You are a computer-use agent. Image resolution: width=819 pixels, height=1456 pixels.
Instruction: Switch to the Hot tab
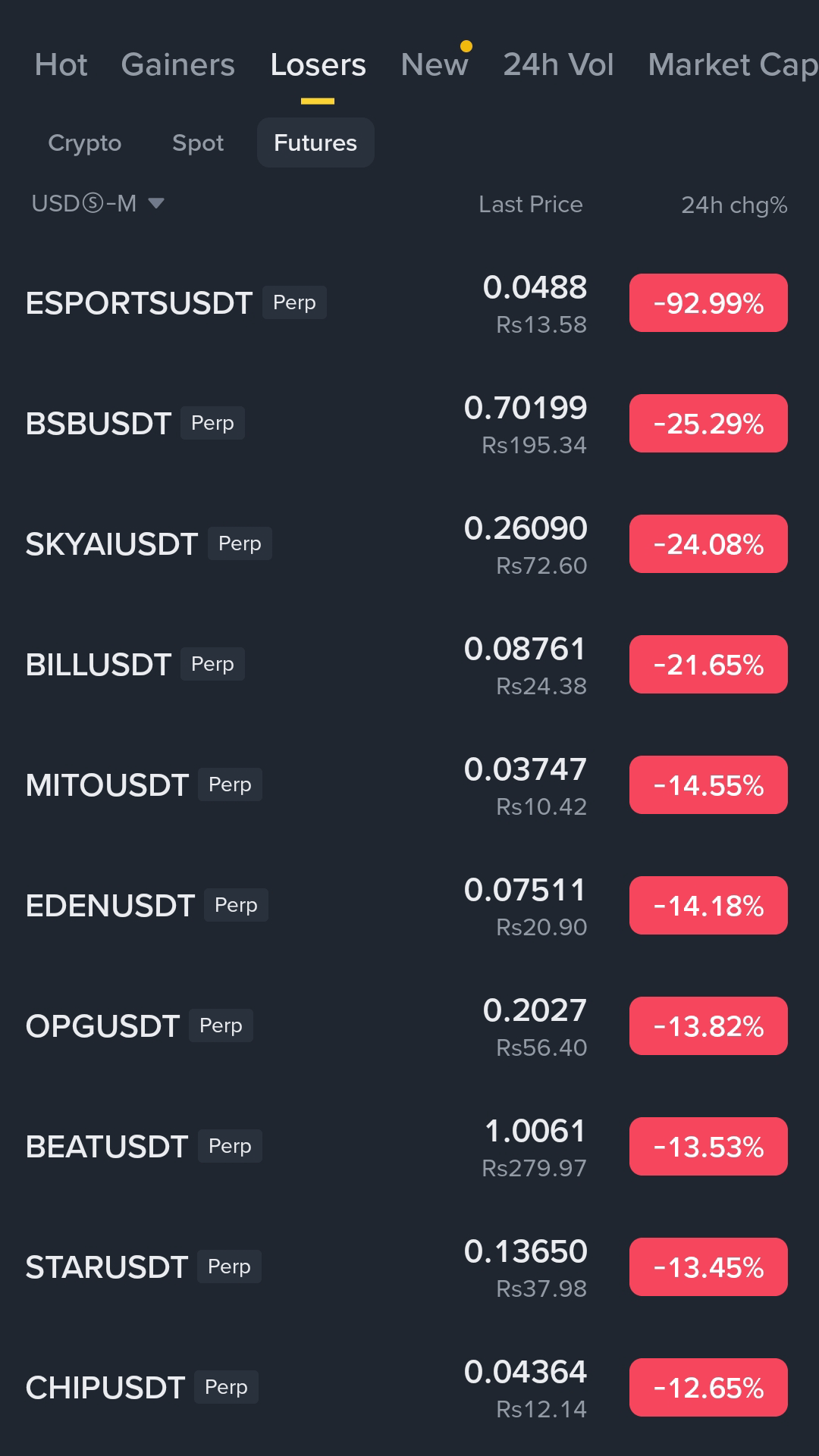tap(61, 64)
